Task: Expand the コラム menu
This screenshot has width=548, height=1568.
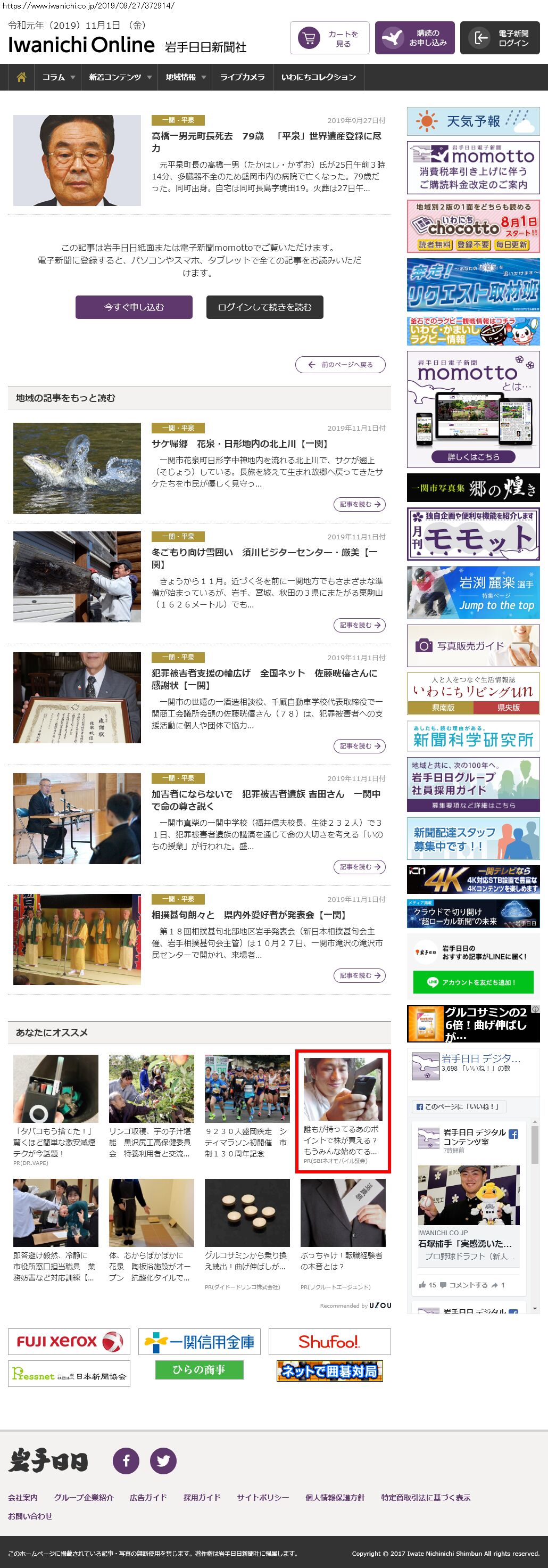Action: pos(58,77)
